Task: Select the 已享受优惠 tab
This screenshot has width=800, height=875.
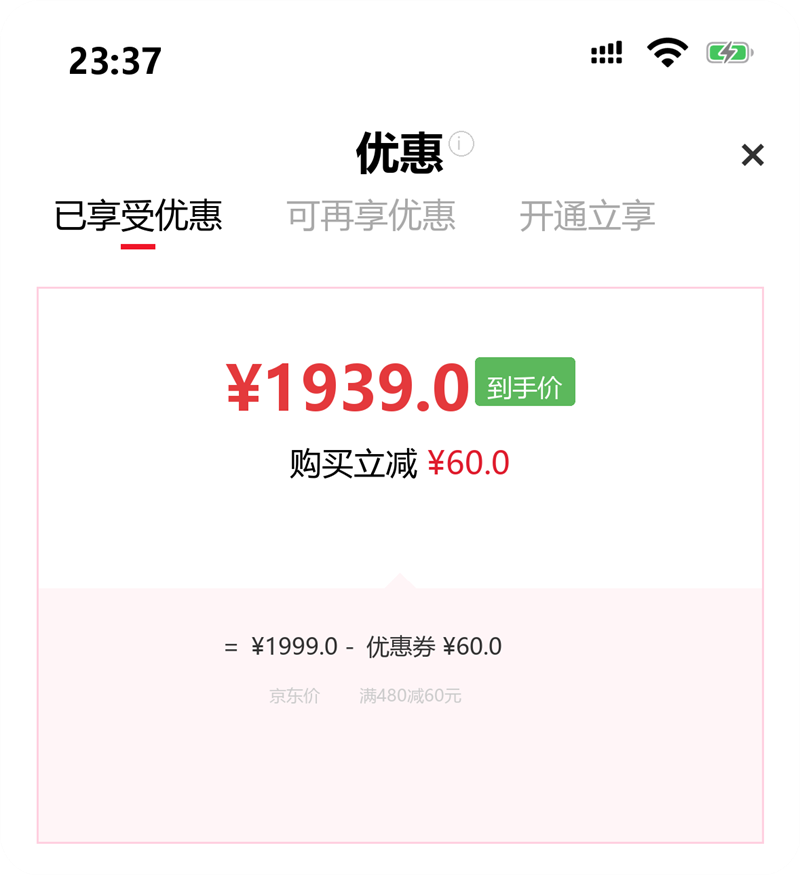Action: (x=138, y=216)
